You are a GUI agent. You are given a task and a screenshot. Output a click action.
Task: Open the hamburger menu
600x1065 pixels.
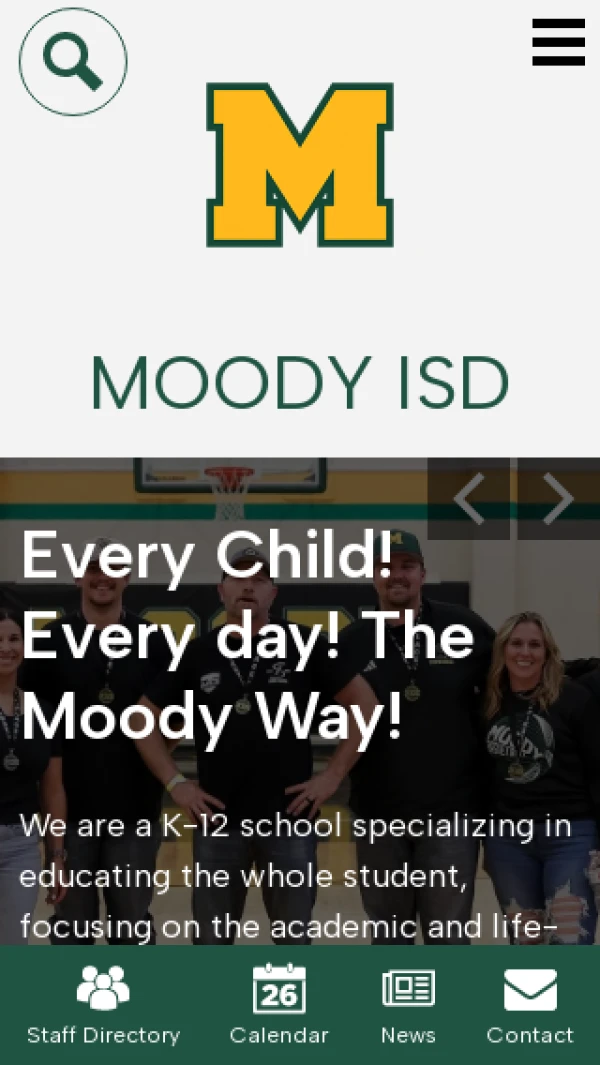[x=558, y=42]
